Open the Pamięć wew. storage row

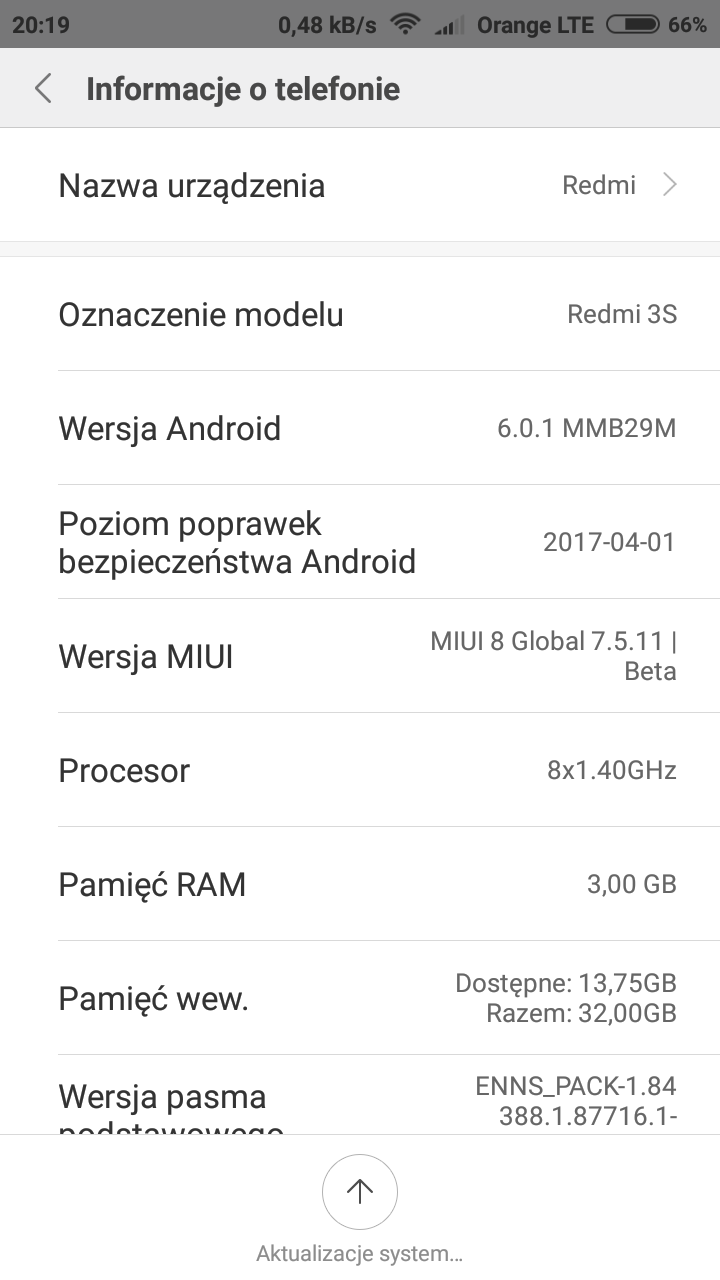(360, 998)
